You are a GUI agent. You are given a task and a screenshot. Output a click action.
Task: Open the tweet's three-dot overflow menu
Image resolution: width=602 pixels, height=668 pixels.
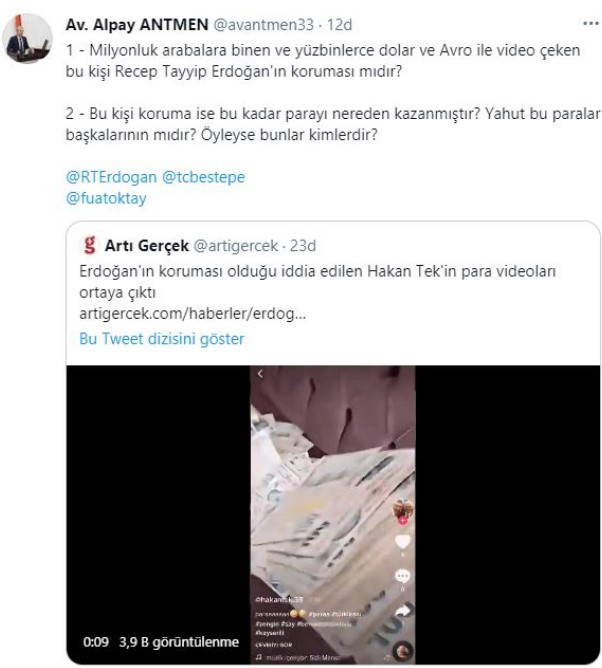pos(591,22)
